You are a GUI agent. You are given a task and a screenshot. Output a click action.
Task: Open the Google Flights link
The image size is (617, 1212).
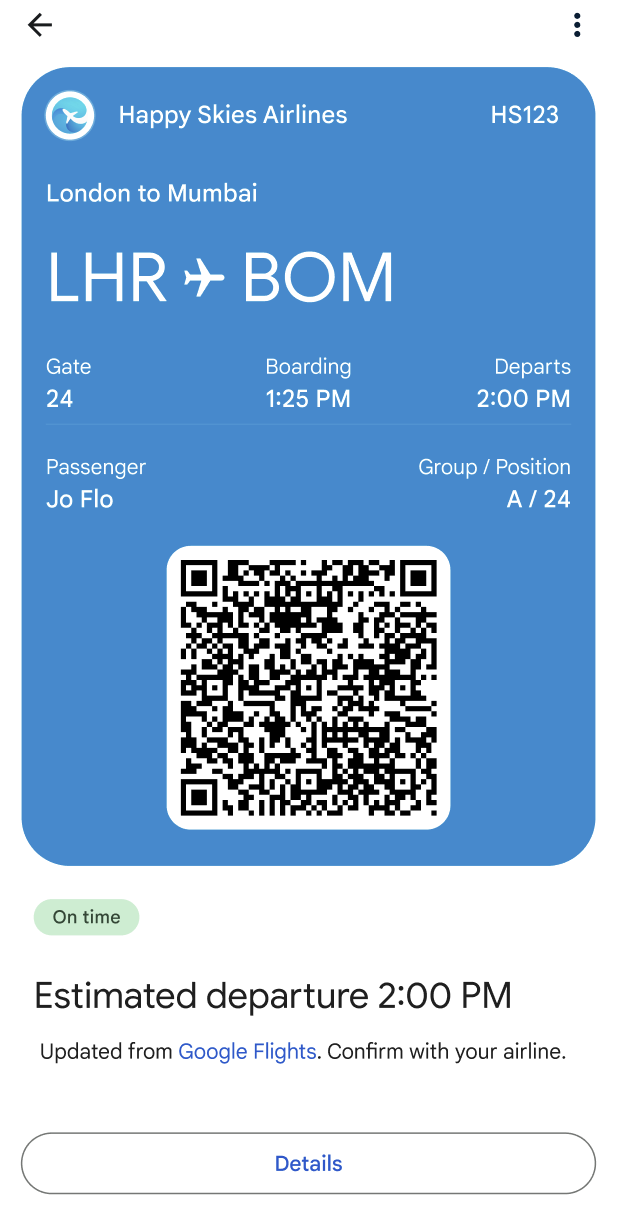click(247, 1052)
